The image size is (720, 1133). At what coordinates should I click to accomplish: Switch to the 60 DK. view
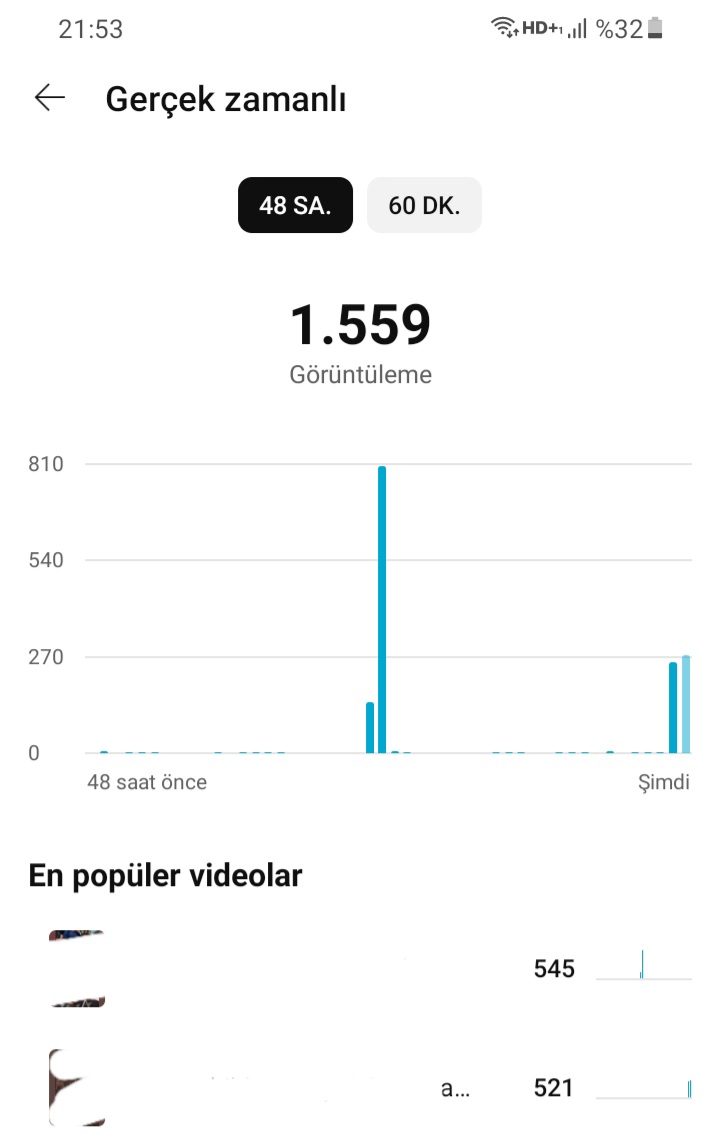click(424, 205)
